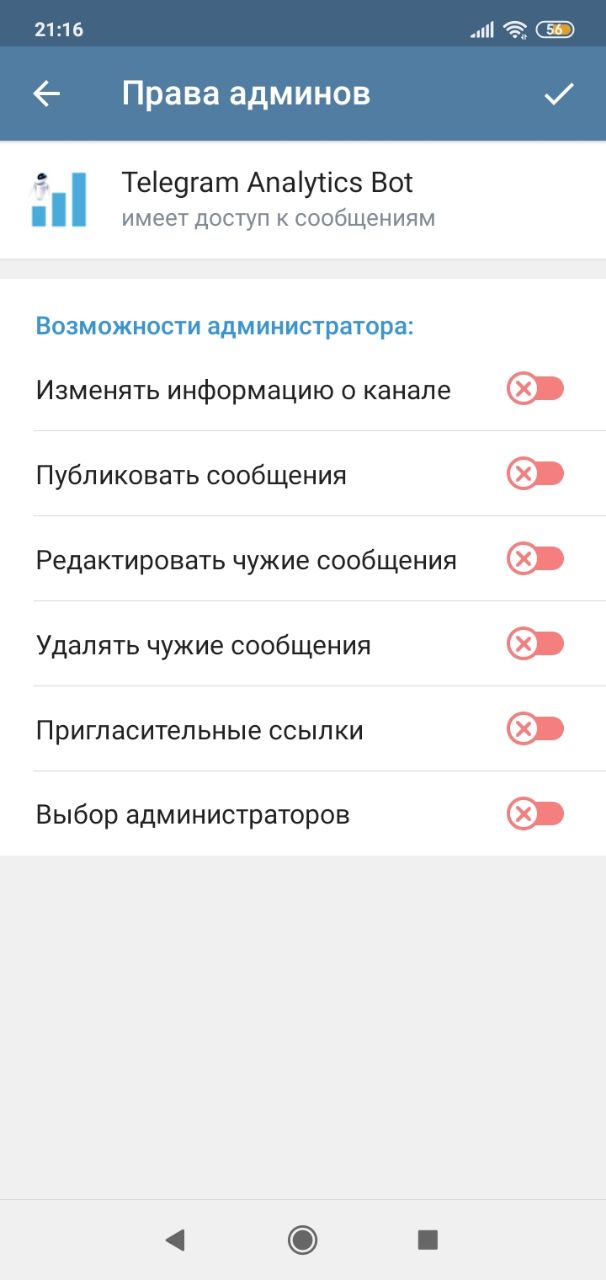Enable "Изменять информацию о канале" switch
The width and height of the screenshot is (606, 1280).
click(x=535, y=389)
